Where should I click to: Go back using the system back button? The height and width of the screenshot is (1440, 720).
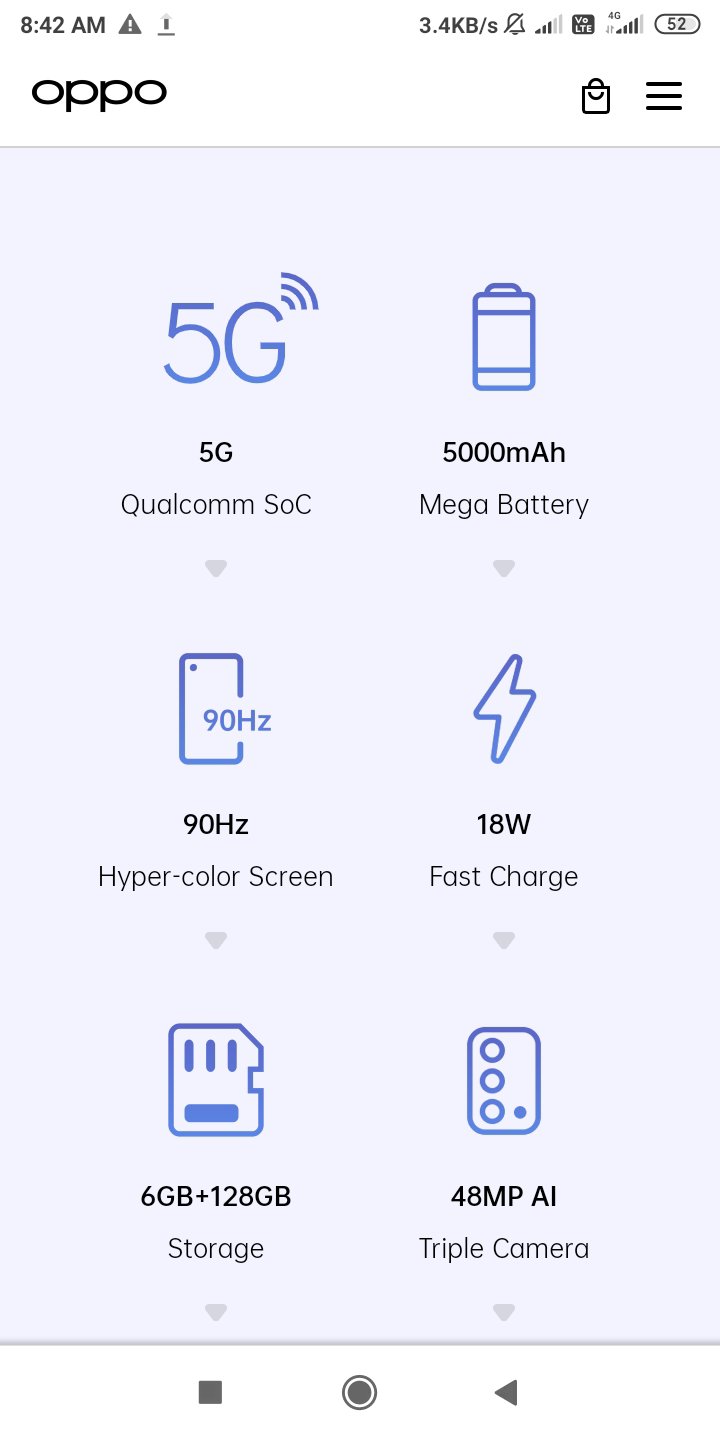pos(506,1392)
